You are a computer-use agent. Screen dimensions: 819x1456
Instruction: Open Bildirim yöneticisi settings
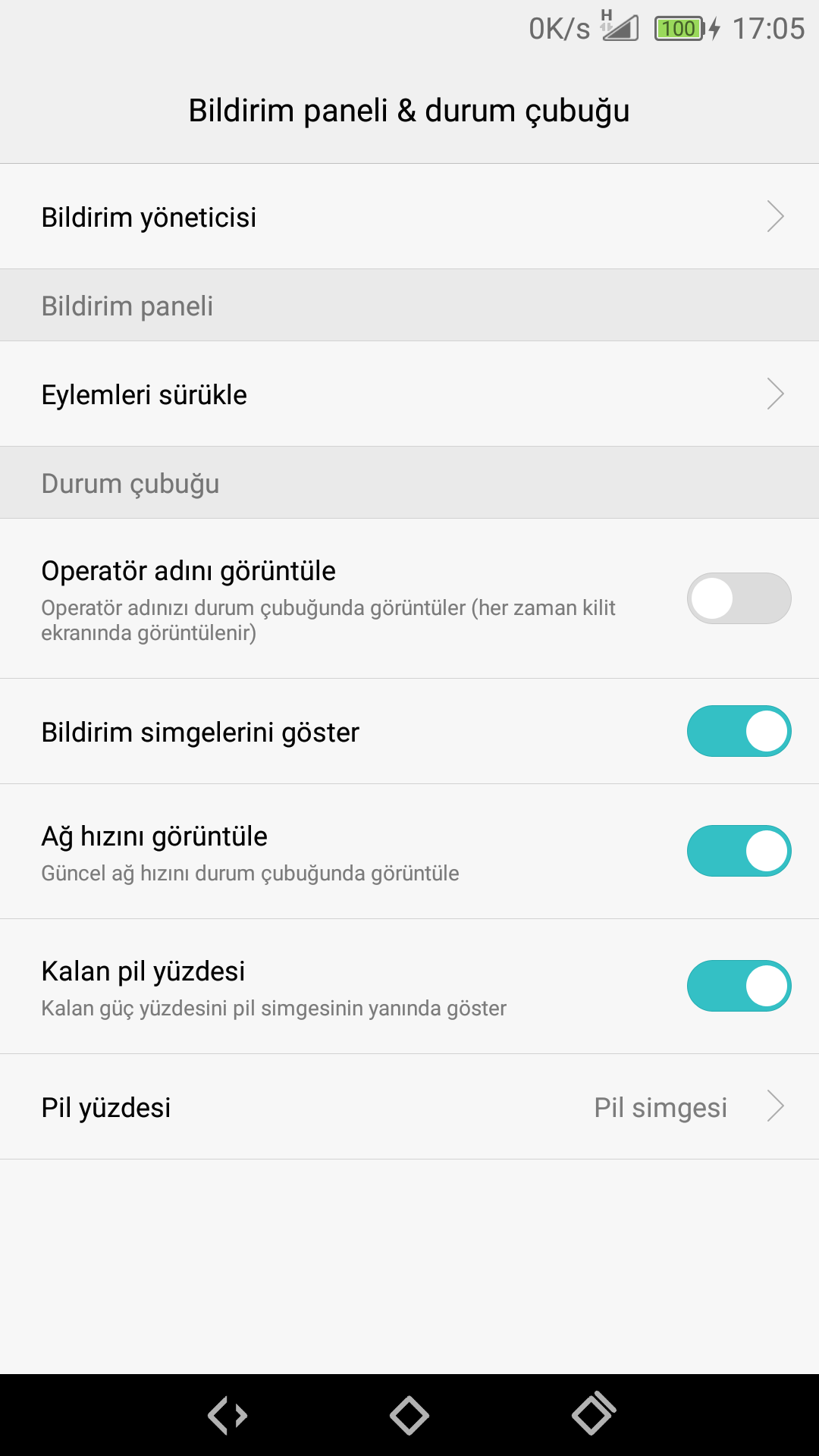click(409, 217)
